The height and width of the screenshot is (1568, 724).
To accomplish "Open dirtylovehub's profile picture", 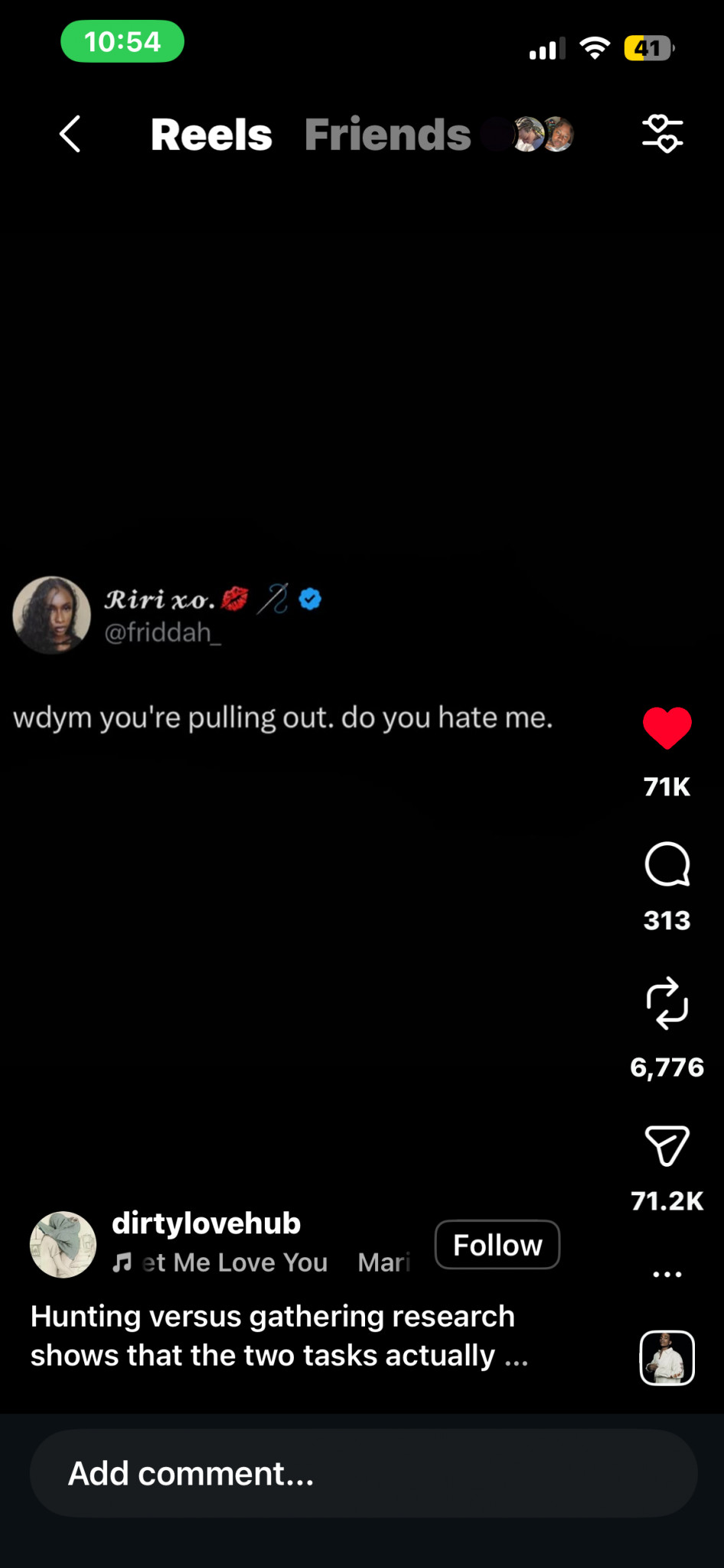I will click(x=63, y=1244).
